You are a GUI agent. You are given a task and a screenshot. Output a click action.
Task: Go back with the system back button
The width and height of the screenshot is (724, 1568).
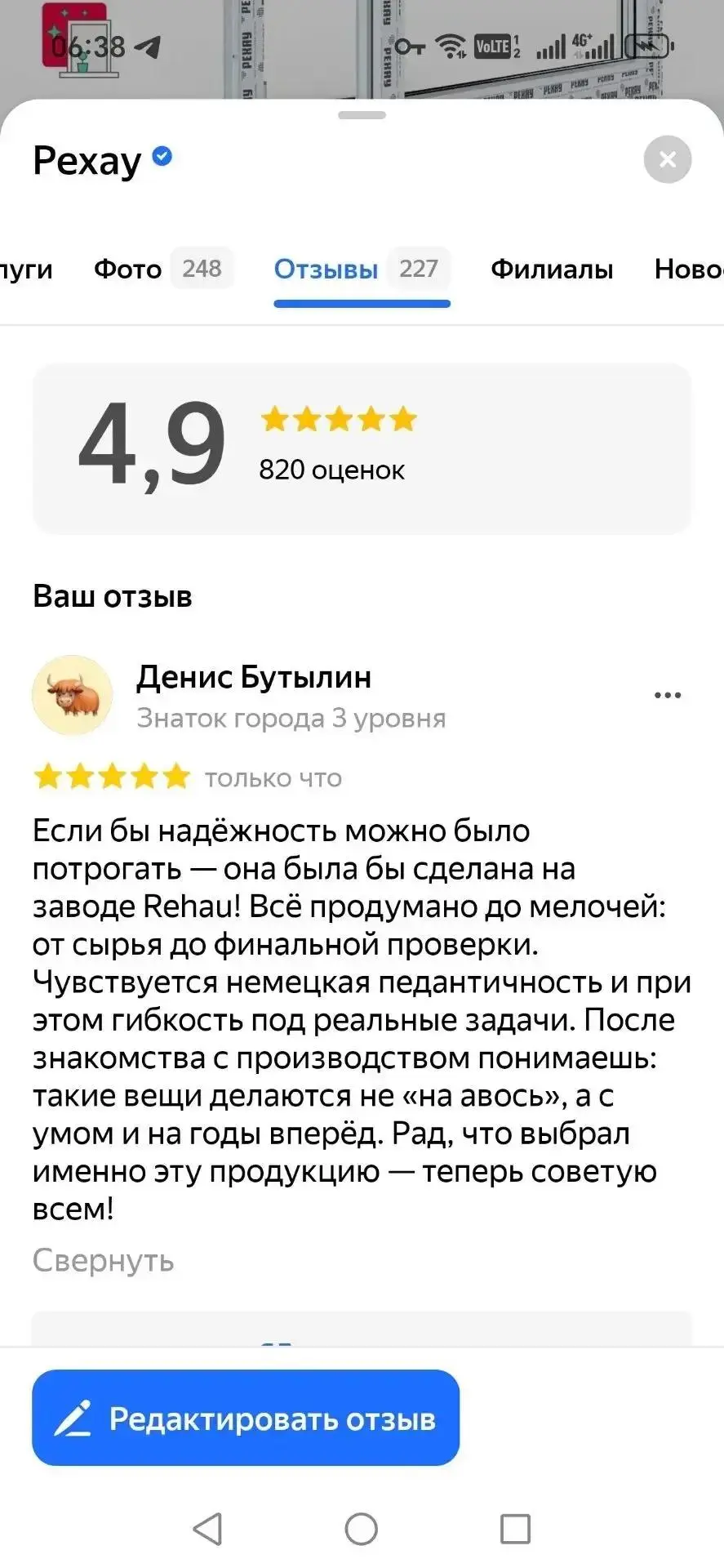[x=208, y=1529]
